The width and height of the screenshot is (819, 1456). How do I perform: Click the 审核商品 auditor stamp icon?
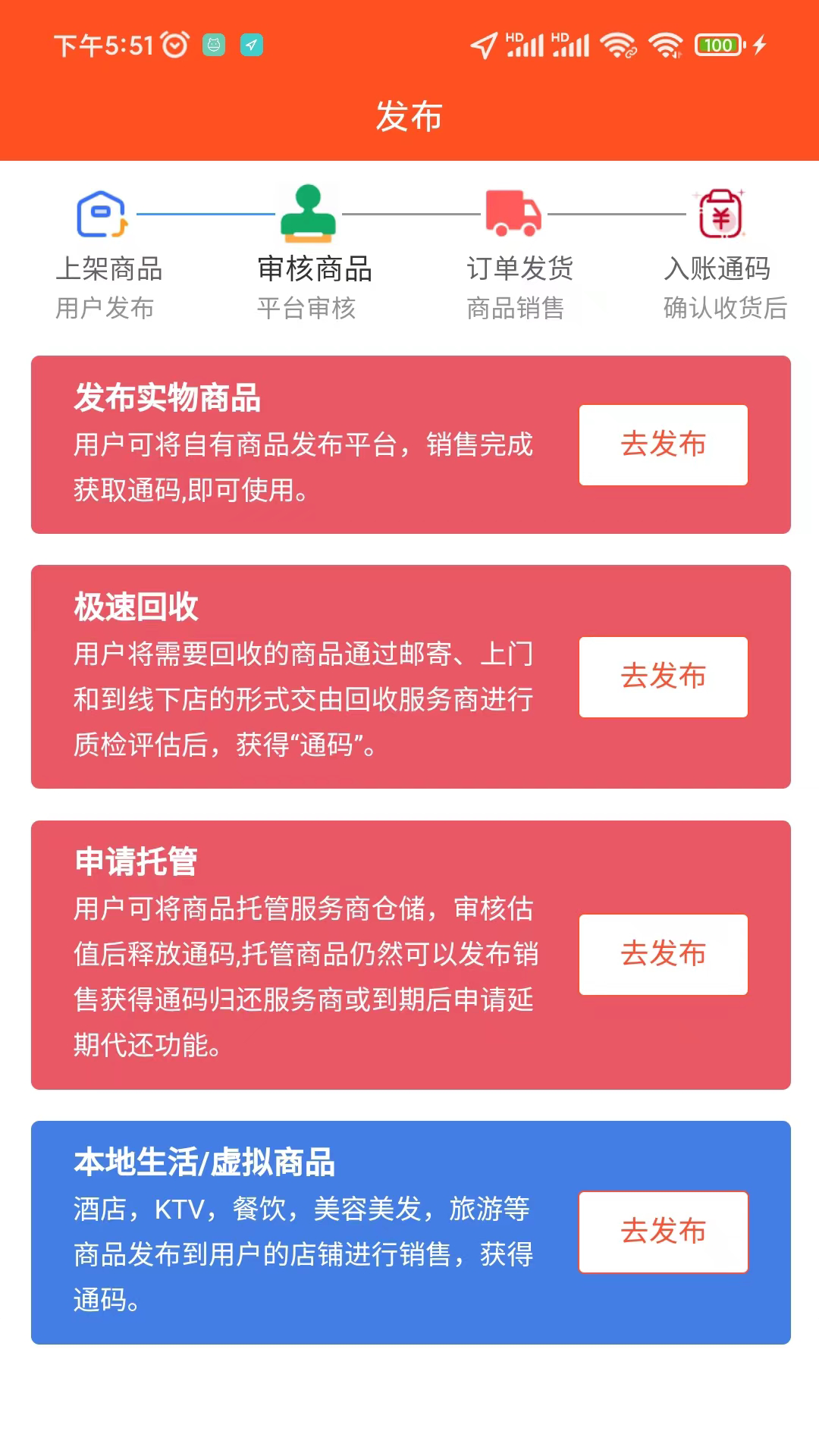click(306, 213)
